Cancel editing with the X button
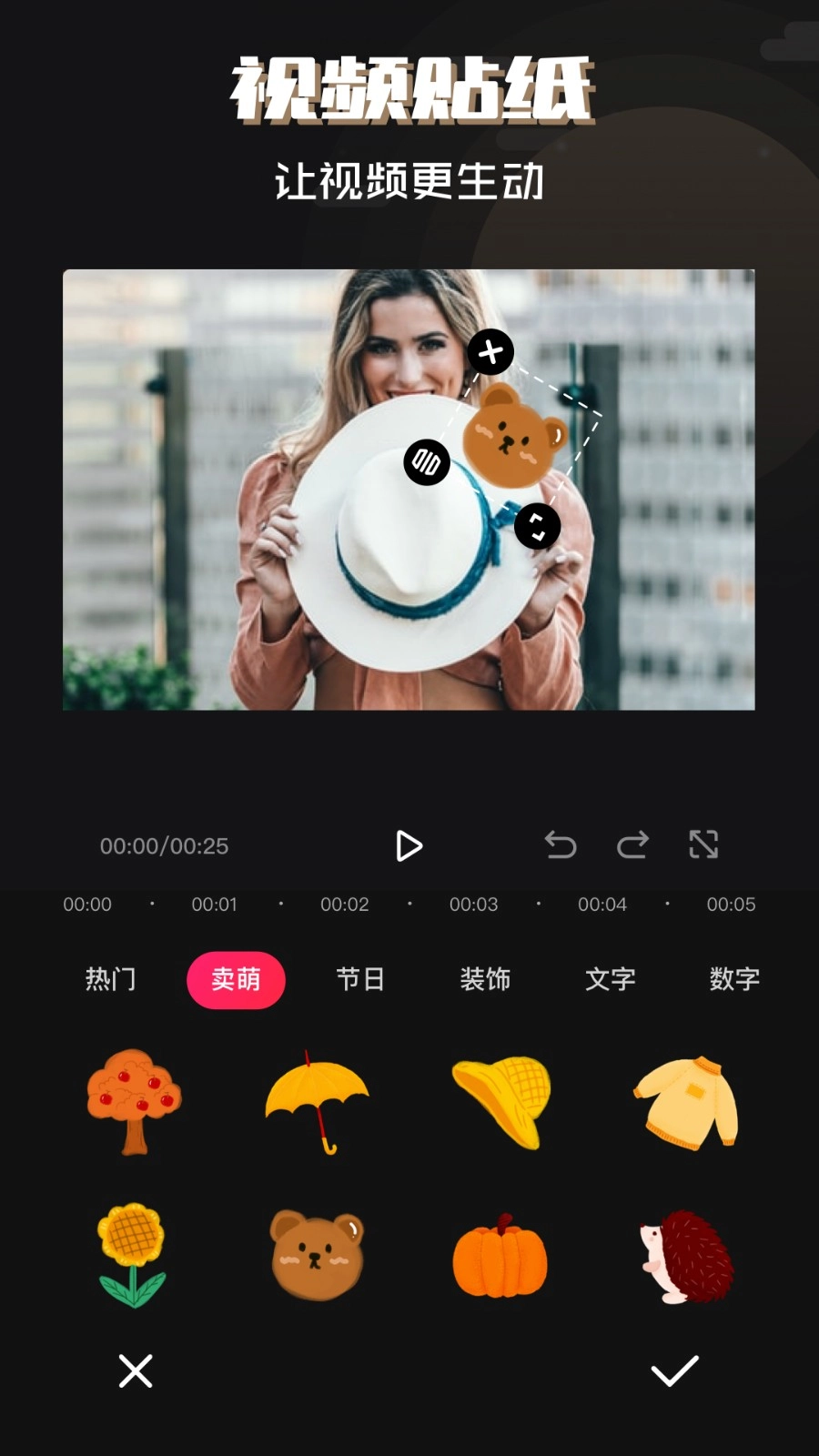Screen dimensions: 819x1456 click(x=135, y=1372)
